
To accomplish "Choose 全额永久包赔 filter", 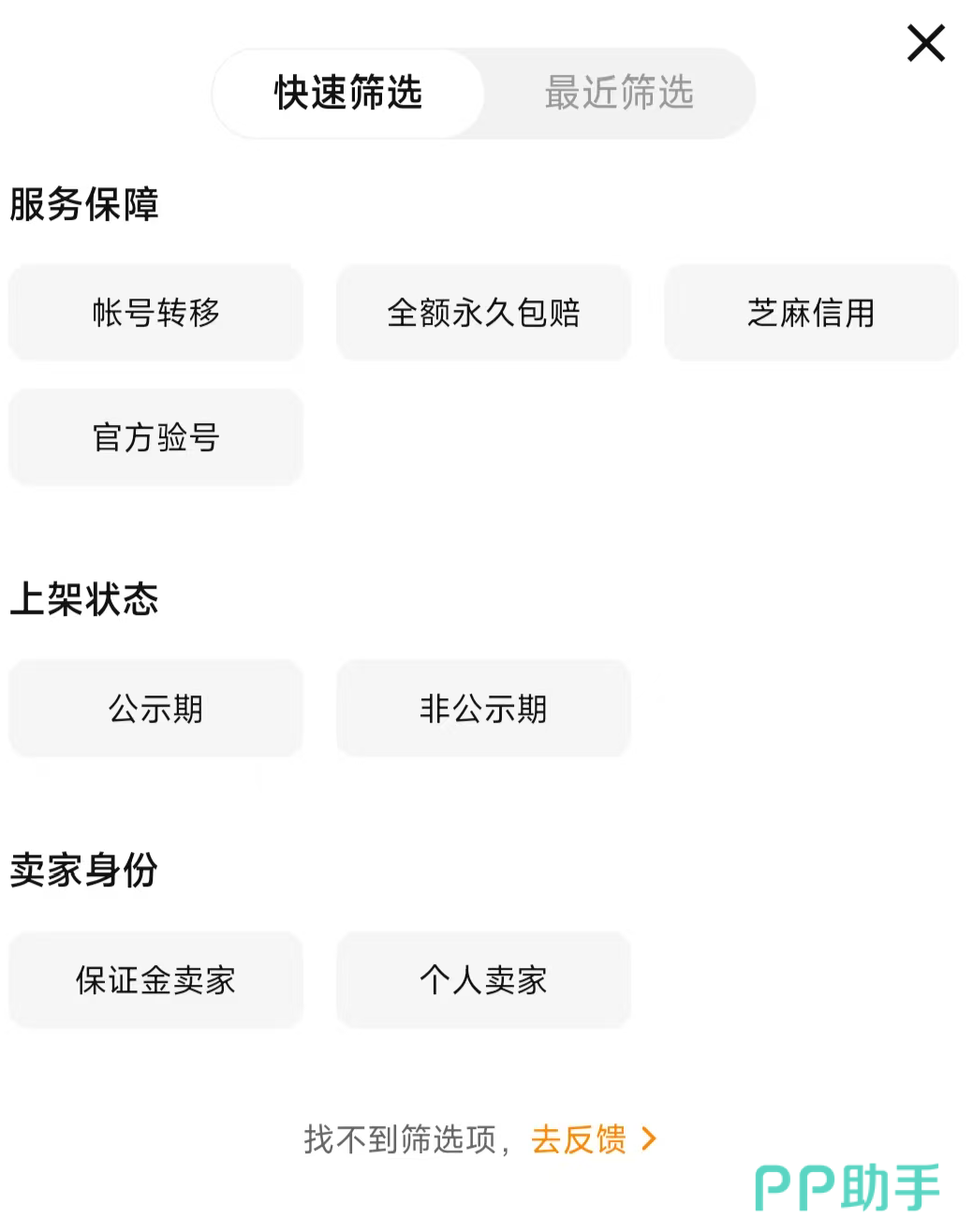I will pos(483,313).
